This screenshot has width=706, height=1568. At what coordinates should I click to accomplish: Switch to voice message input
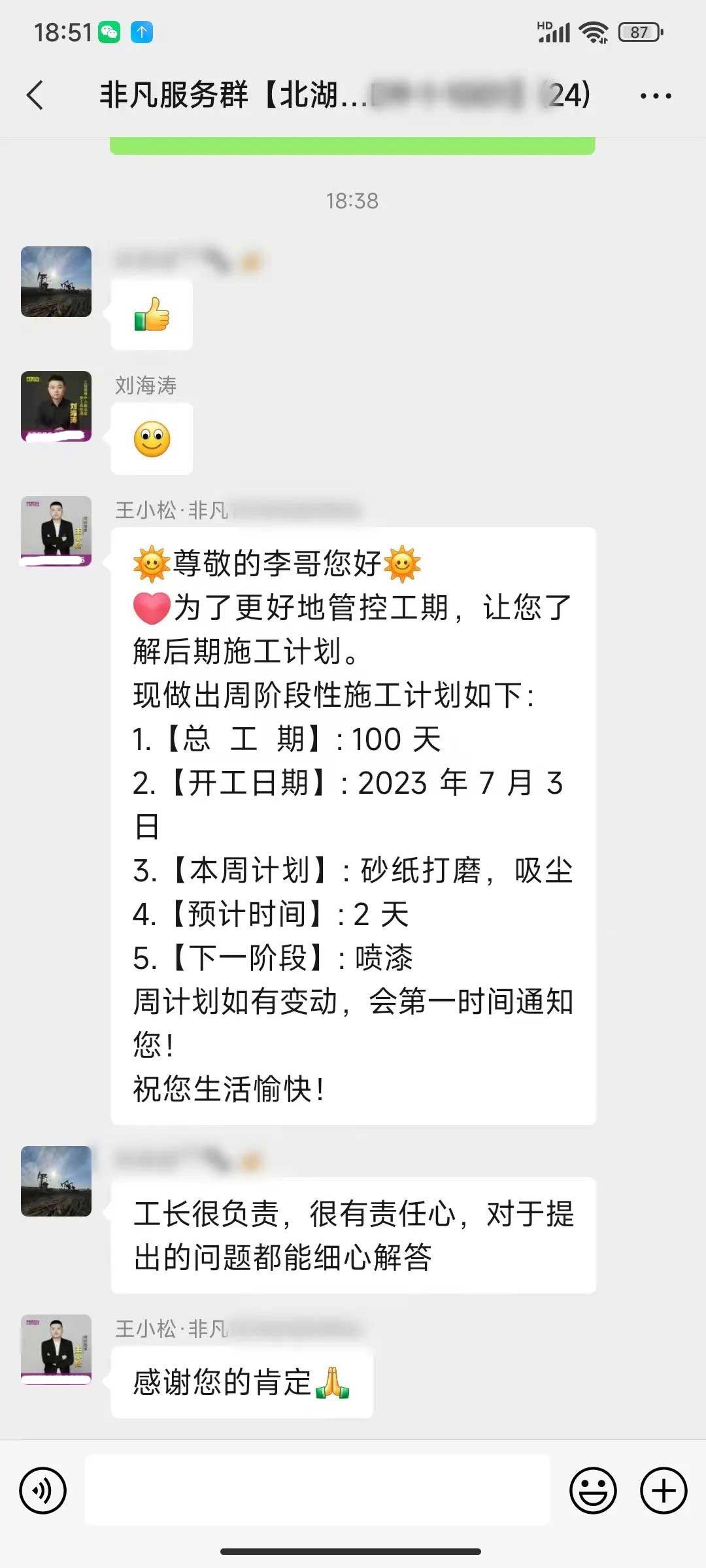click(x=43, y=1491)
